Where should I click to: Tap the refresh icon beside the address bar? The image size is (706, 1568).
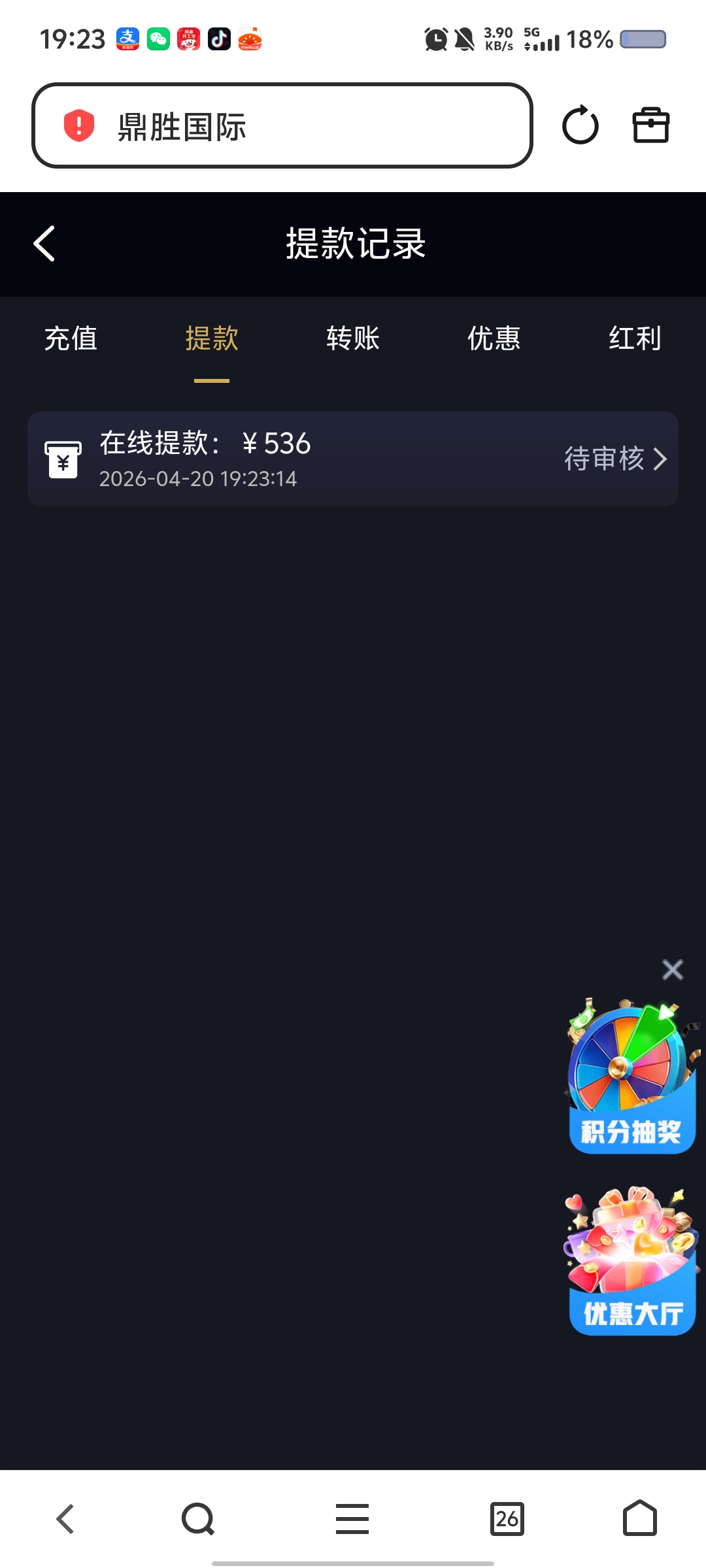pyautogui.click(x=580, y=125)
